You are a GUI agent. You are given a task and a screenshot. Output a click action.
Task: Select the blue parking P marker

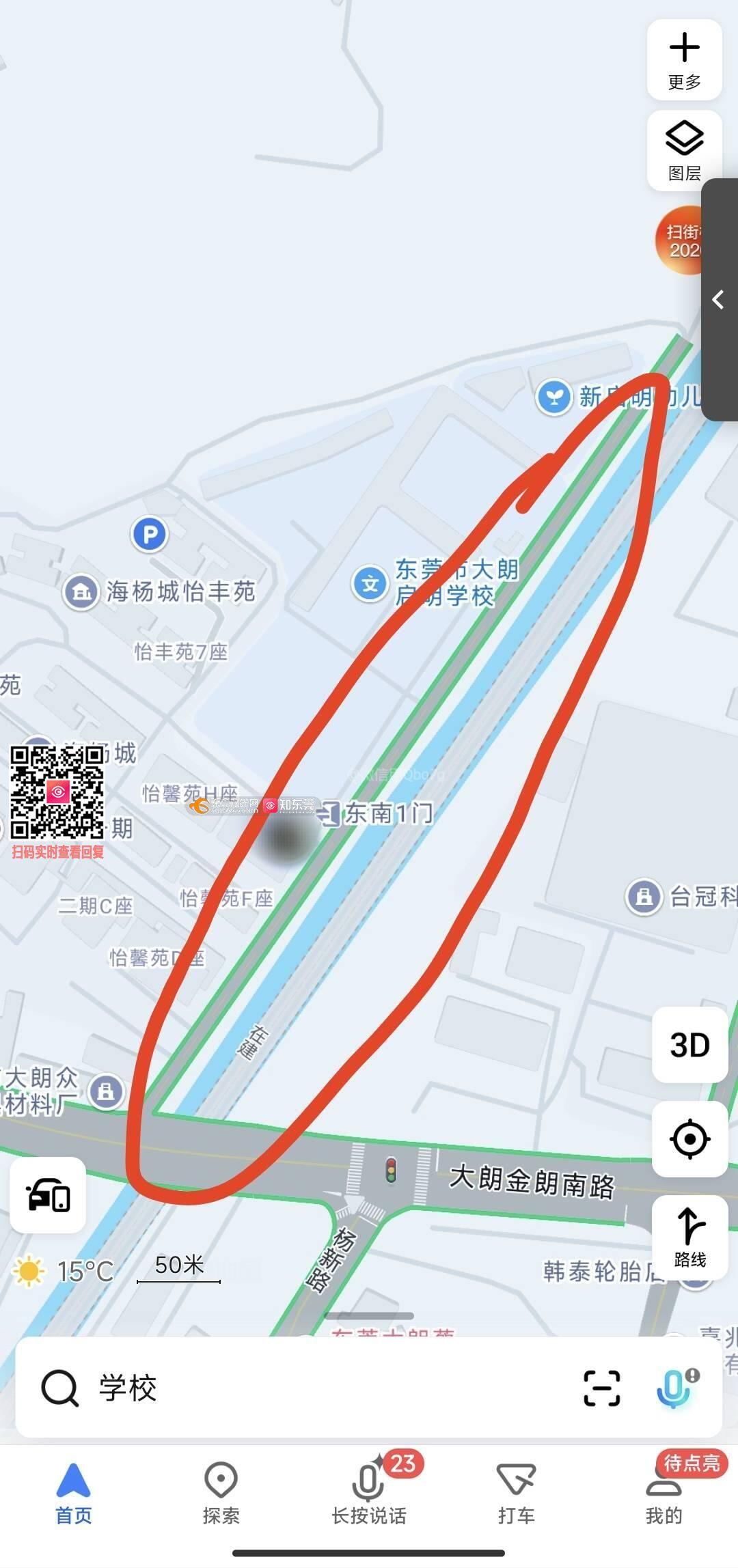click(x=150, y=534)
